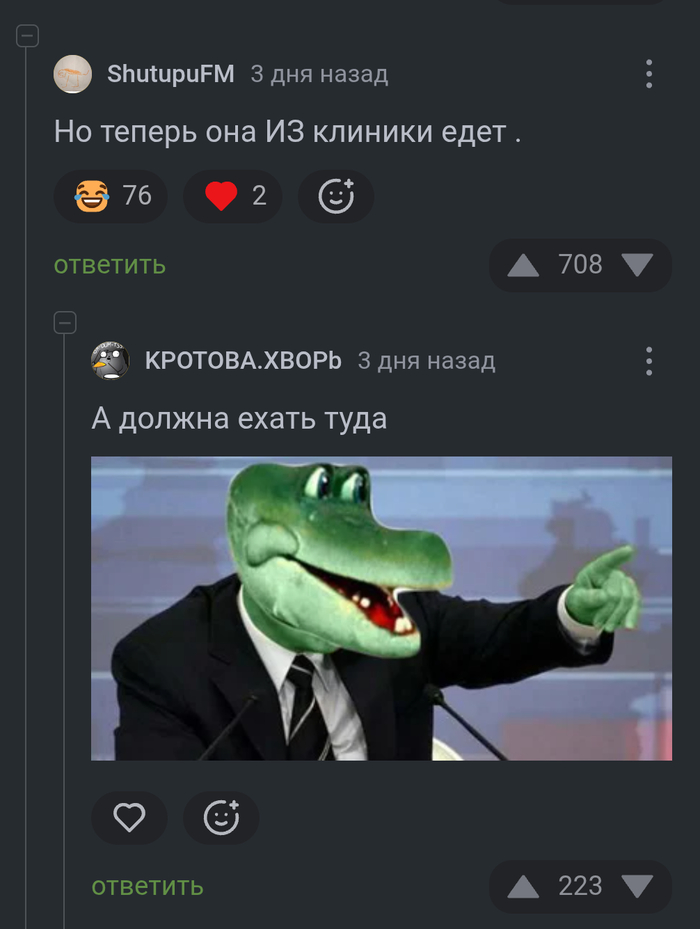Add a new reaction to ShutupuFM's comment
This screenshot has height=929, width=700.
pos(336,196)
